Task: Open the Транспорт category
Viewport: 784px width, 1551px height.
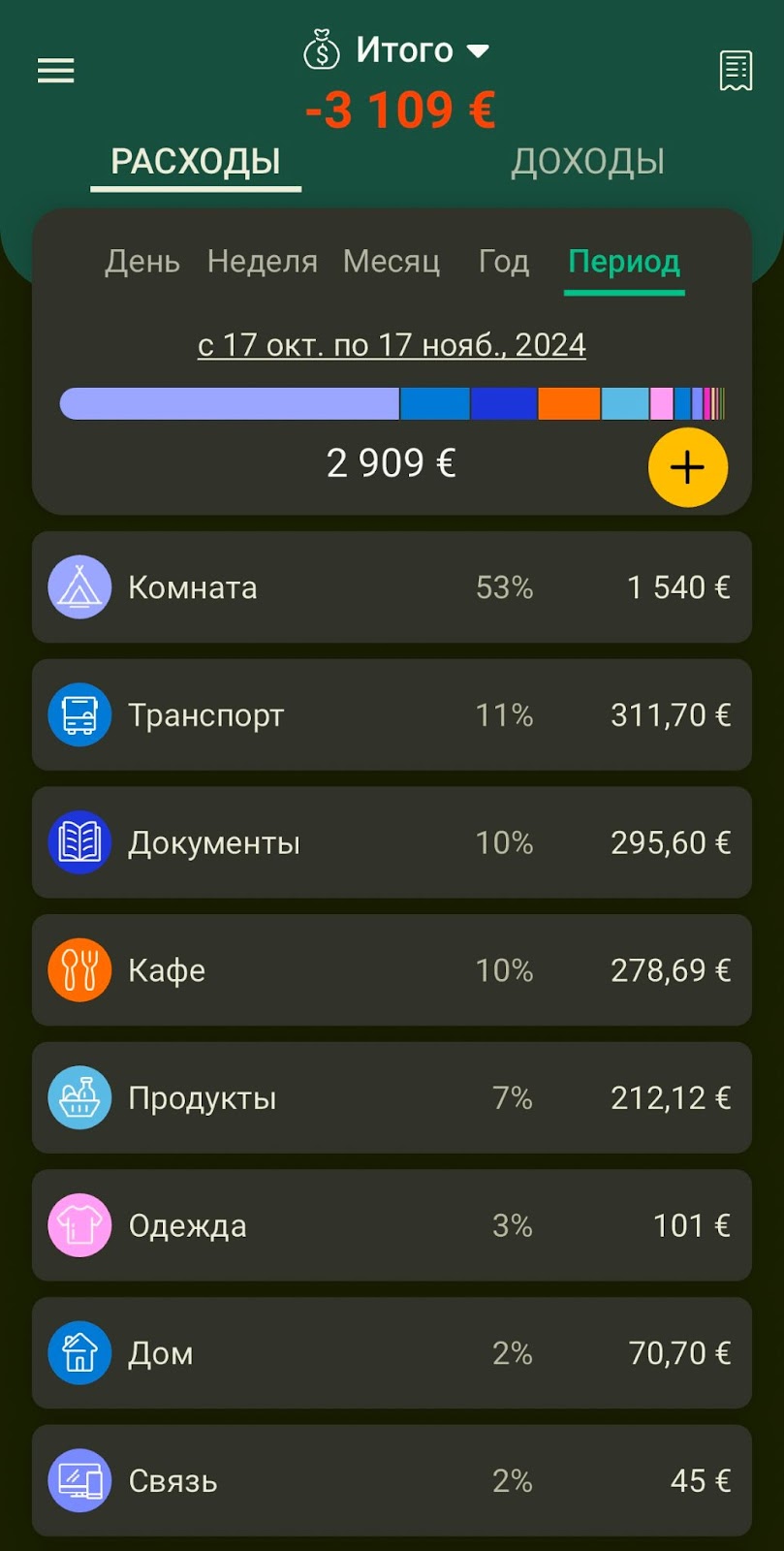Action: click(x=392, y=715)
